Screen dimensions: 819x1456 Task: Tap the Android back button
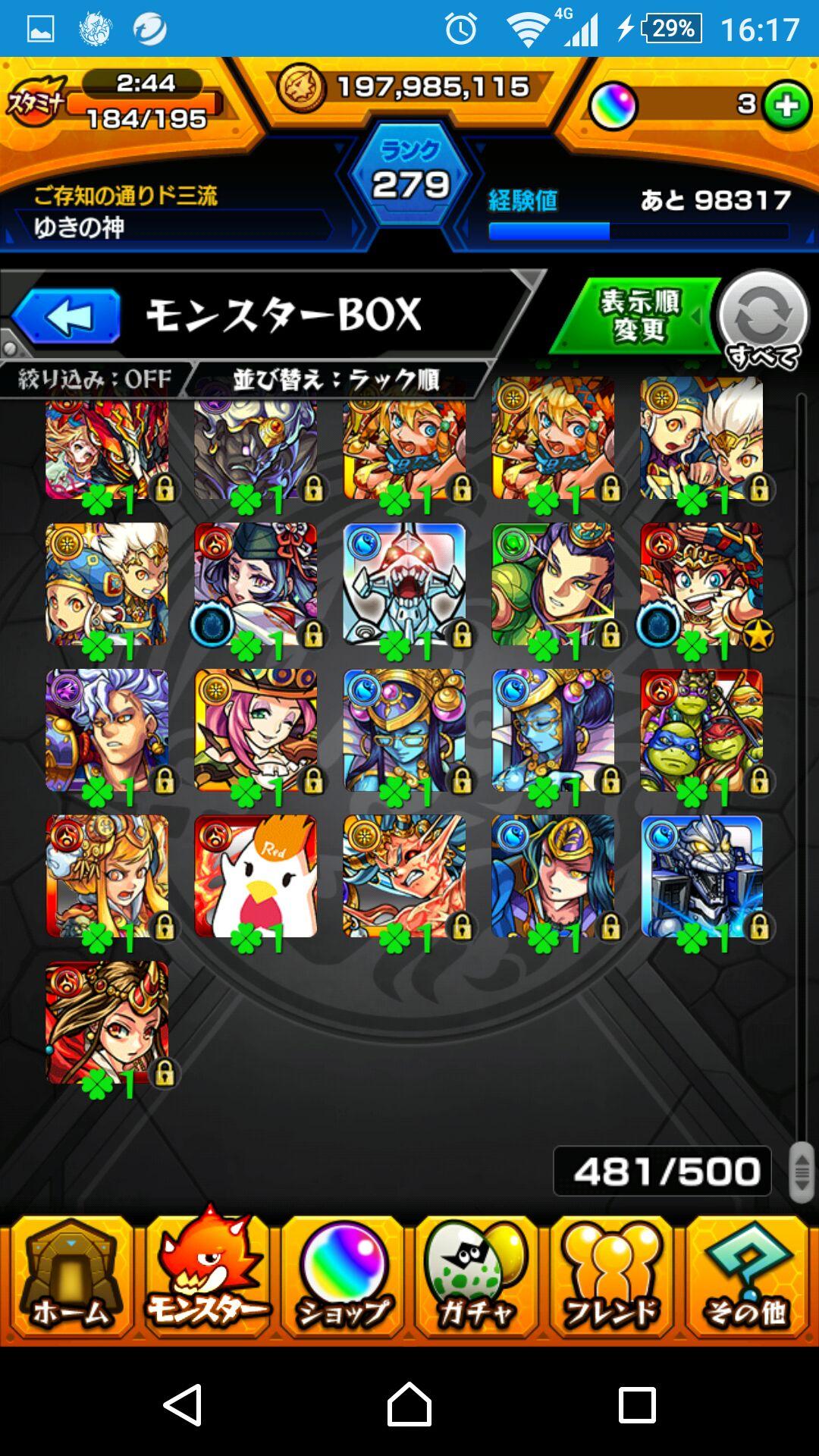(x=183, y=1404)
